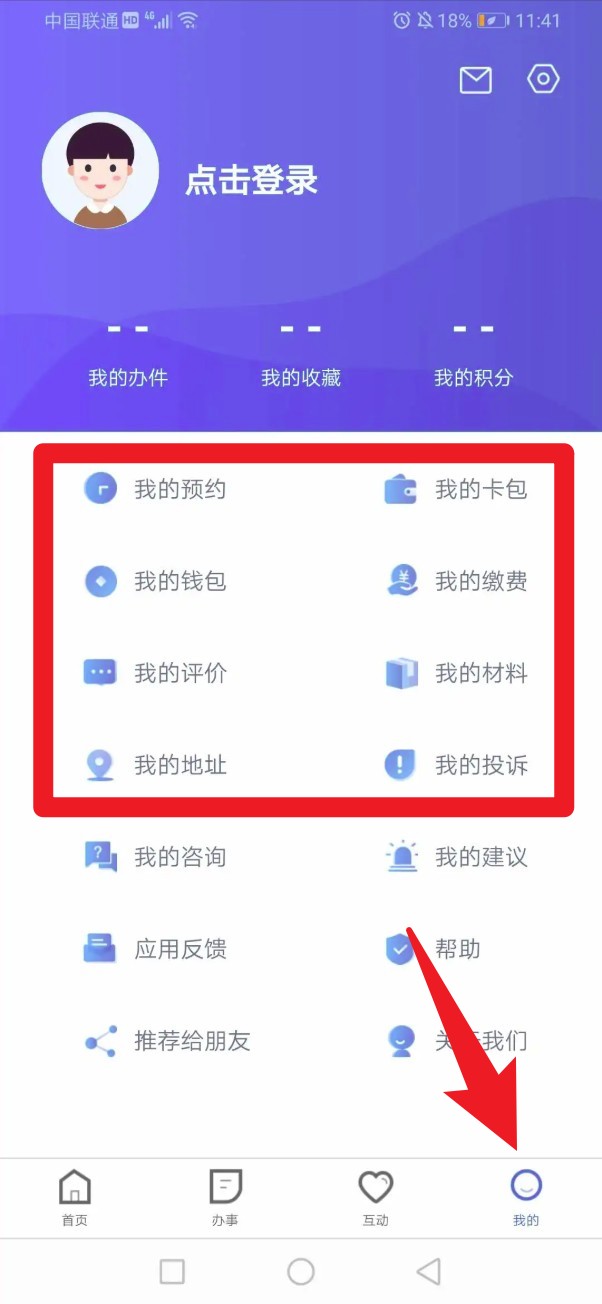Open 我的投诉
Screen dimensions: 602x1304
[457, 765]
